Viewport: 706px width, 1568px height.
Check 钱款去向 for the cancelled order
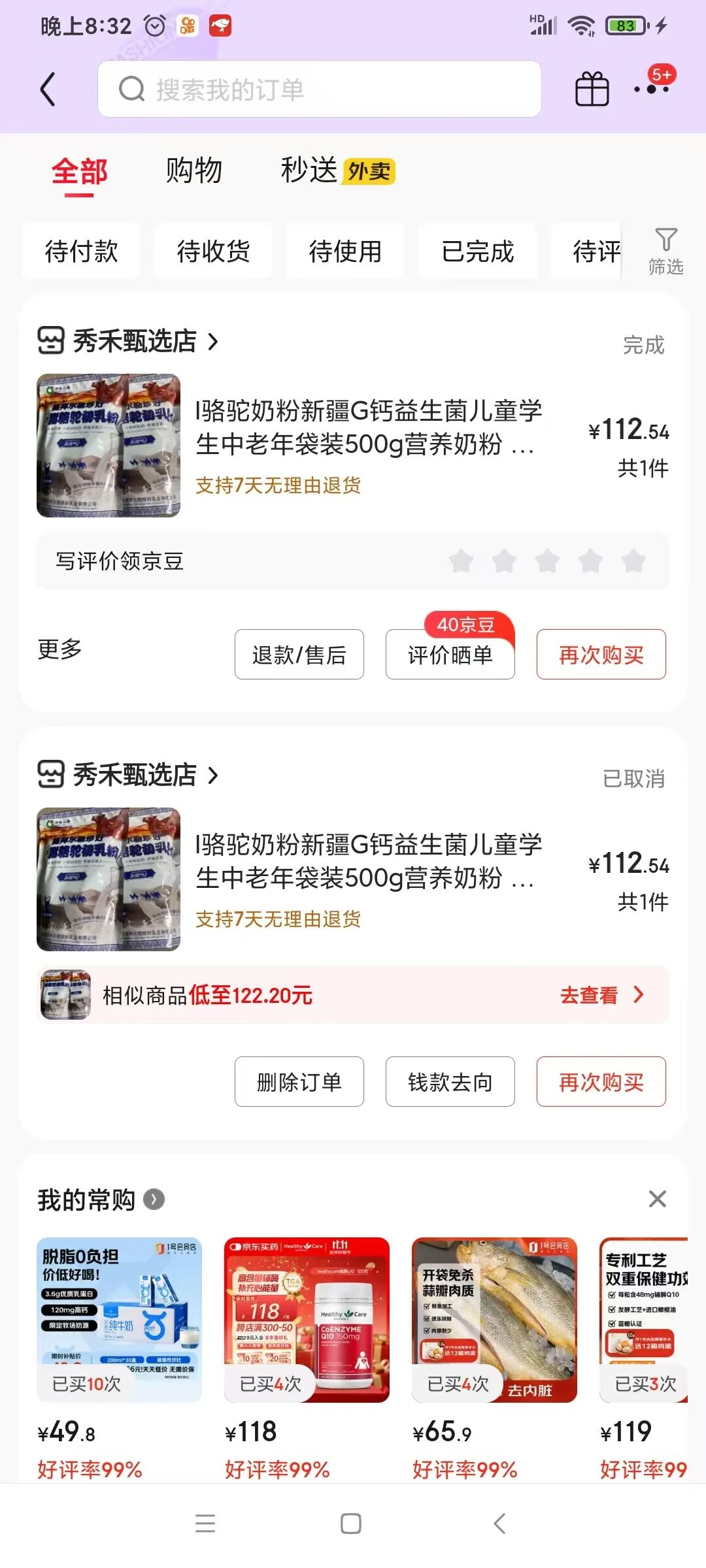pyautogui.click(x=450, y=1082)
